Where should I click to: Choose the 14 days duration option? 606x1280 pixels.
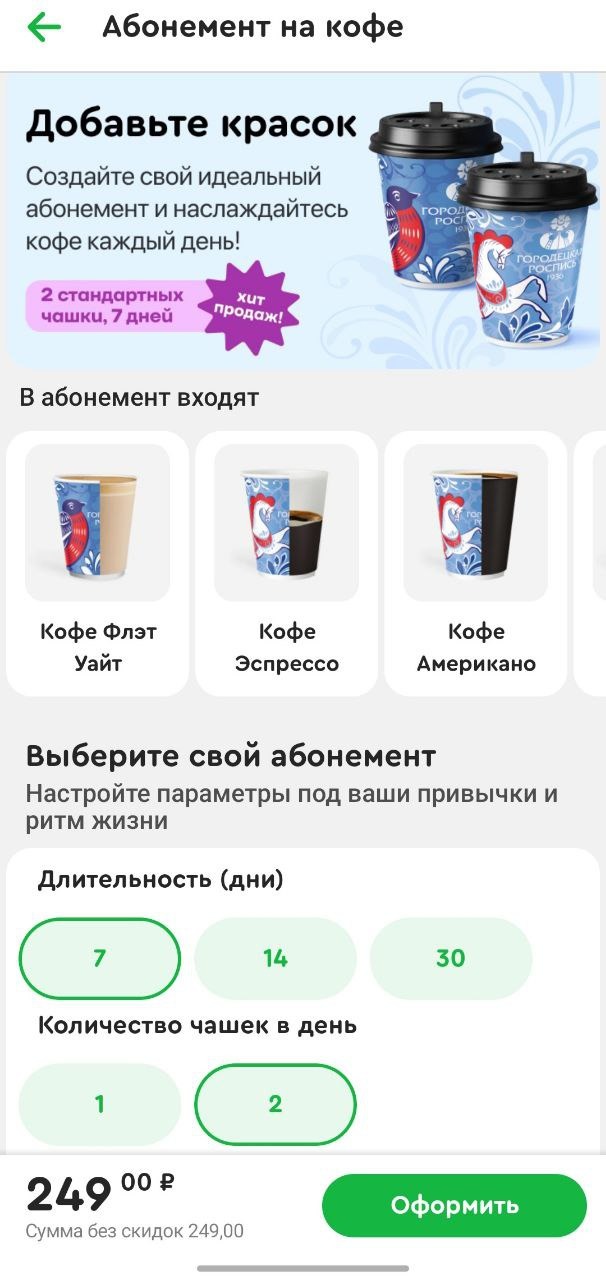pyautogui.click(x=275, y=958)
